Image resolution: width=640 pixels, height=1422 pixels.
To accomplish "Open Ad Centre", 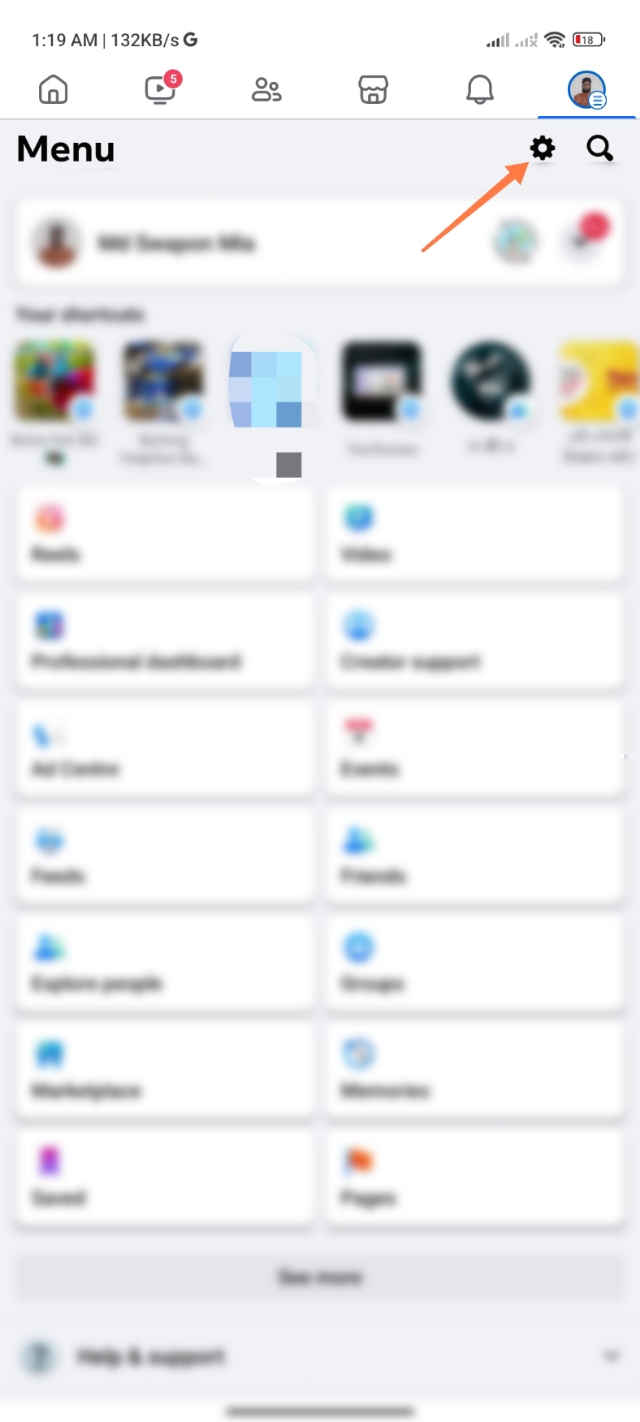I will [x=165, y=749].
